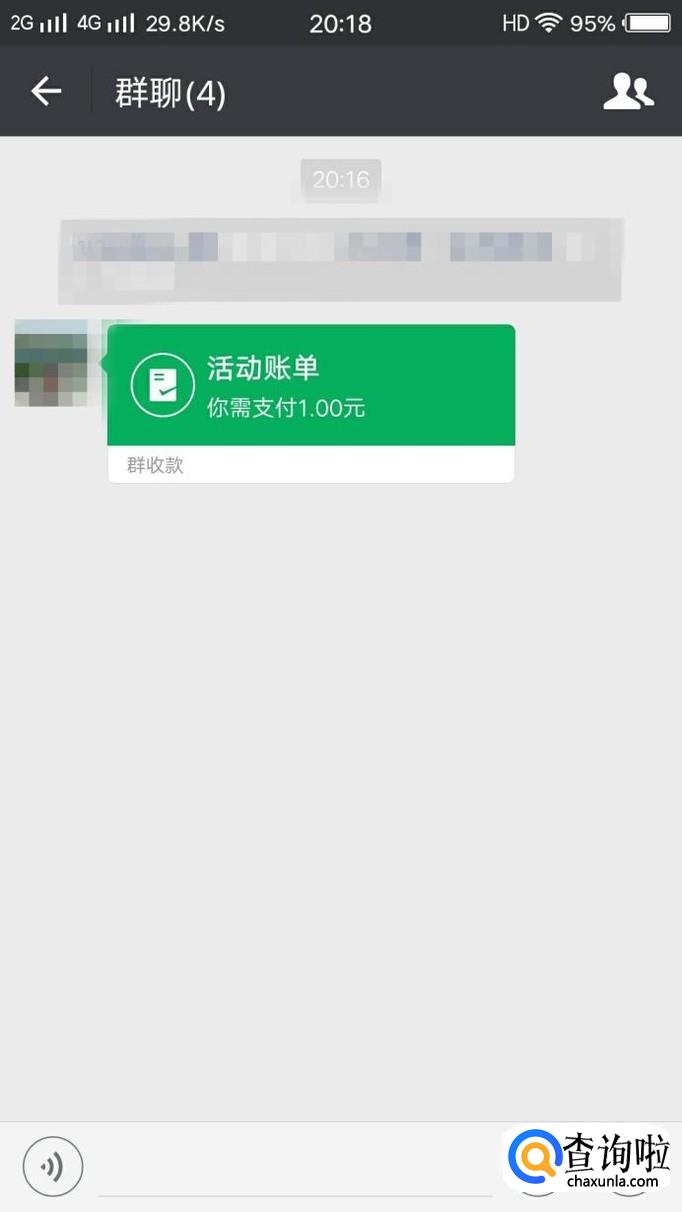This screenshot has height=1212, width=682.
Task: Focus the message text field
Action: click(295, 1168)
